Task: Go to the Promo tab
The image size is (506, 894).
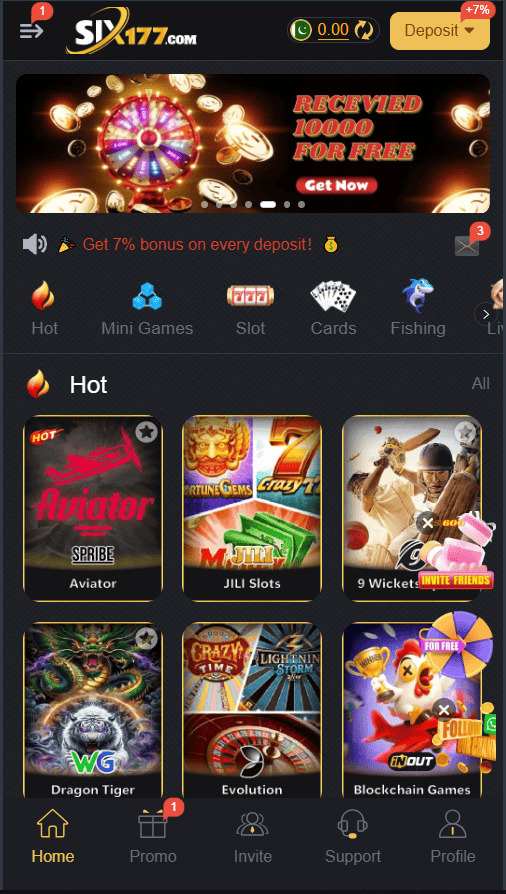Action: tap(153, 836)
